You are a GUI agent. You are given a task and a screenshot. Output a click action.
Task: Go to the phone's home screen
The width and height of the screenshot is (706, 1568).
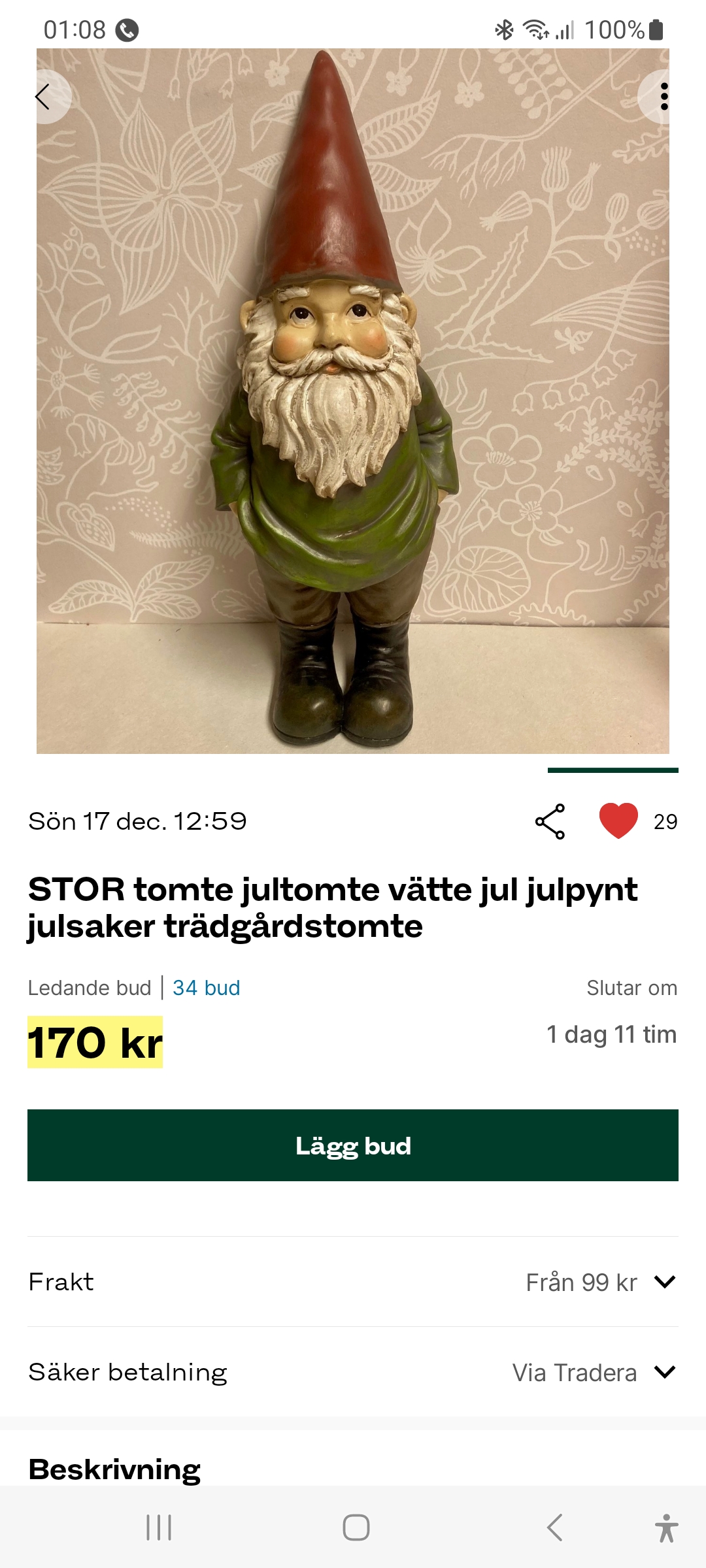356,1527
